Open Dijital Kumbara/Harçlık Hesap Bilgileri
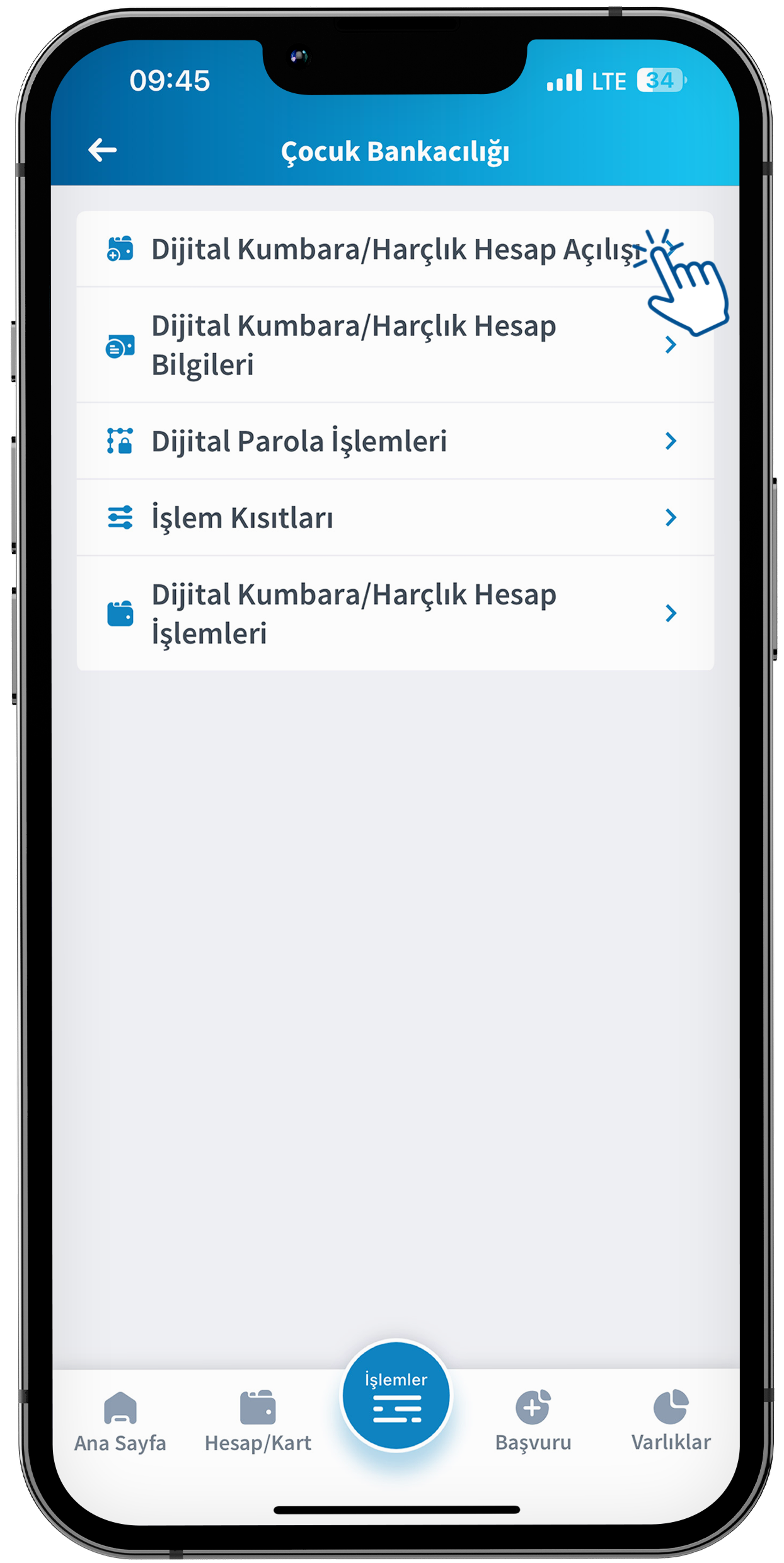The height and width of the screenshot is (1563, 784). [395, 345]
